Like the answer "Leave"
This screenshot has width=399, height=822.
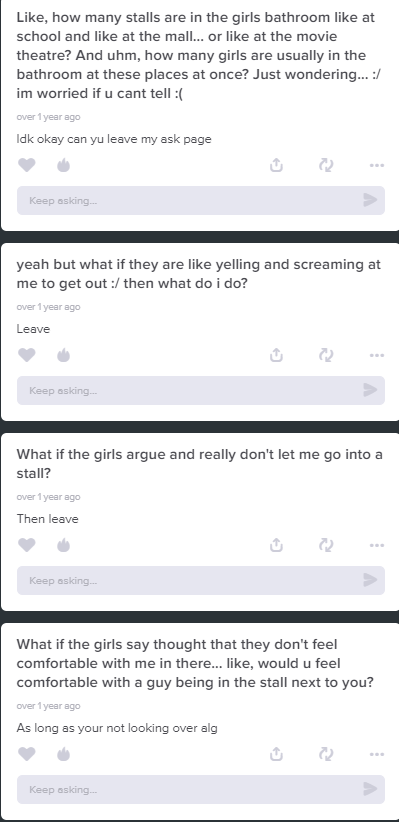pyautogui.click(x=27, y=355)
